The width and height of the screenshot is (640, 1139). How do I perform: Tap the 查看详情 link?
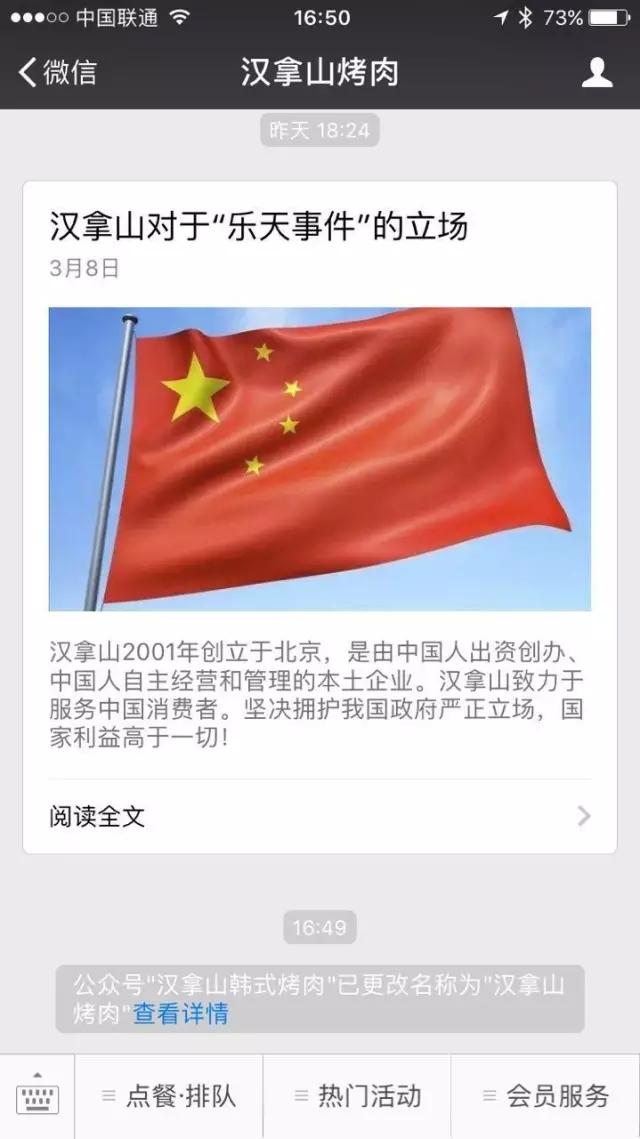[x=181, y=1014]
